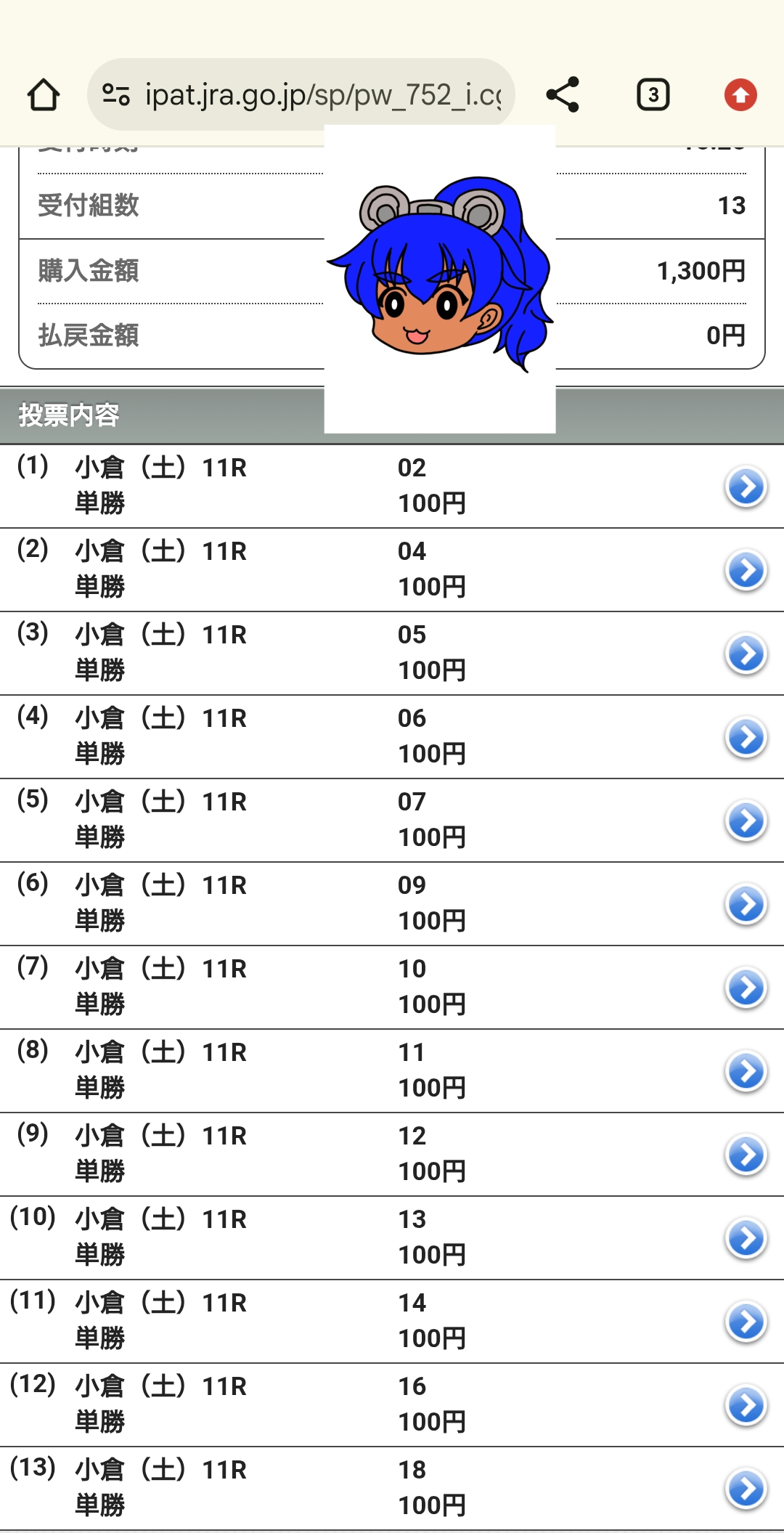
Task: Open bet (13) on horse 18
Action: pyautogui.click(x=746, y=1489)
